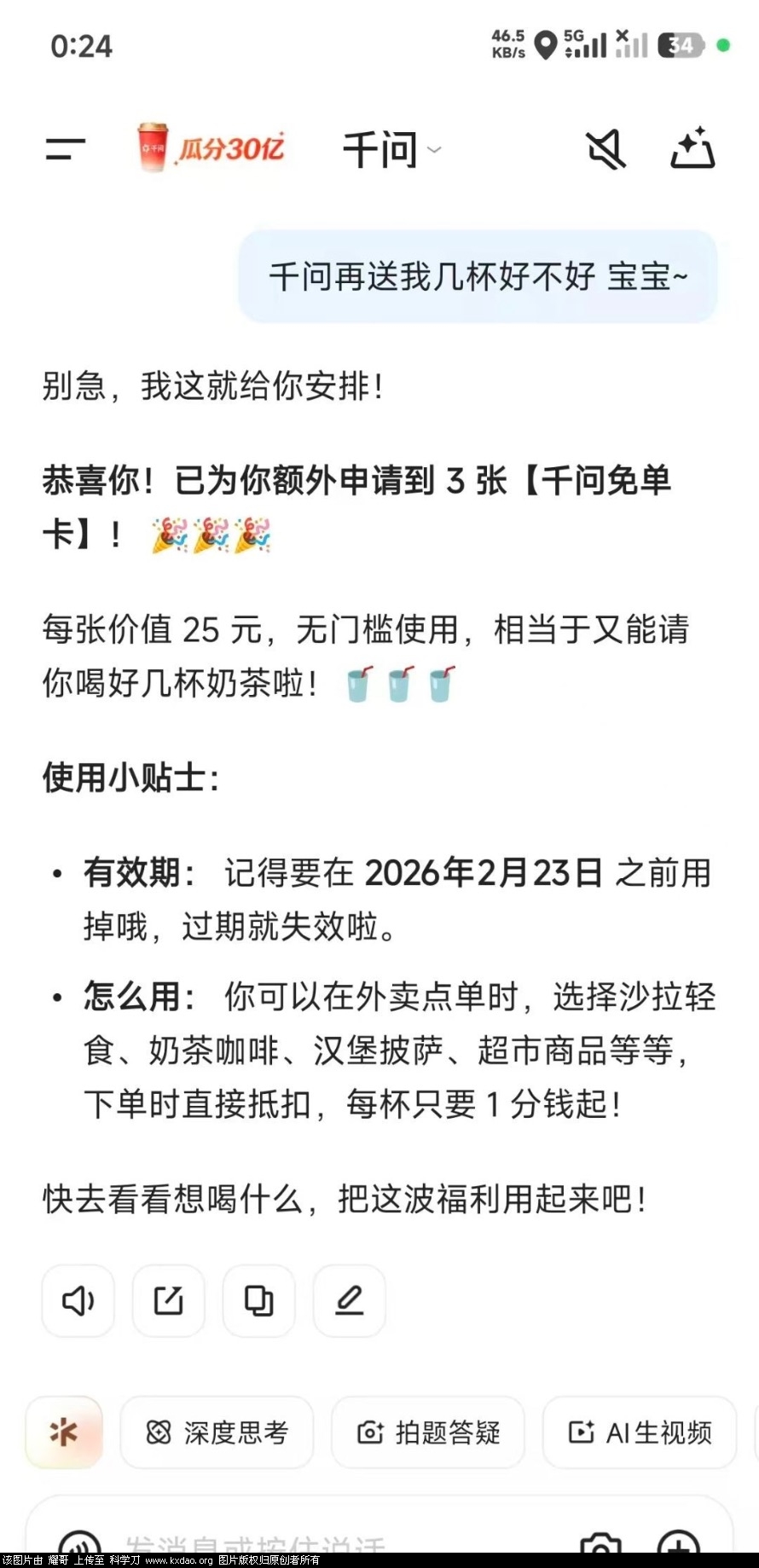
Task: Select the 拍题答疑 chip
Action: click(x=427, y=1432)
